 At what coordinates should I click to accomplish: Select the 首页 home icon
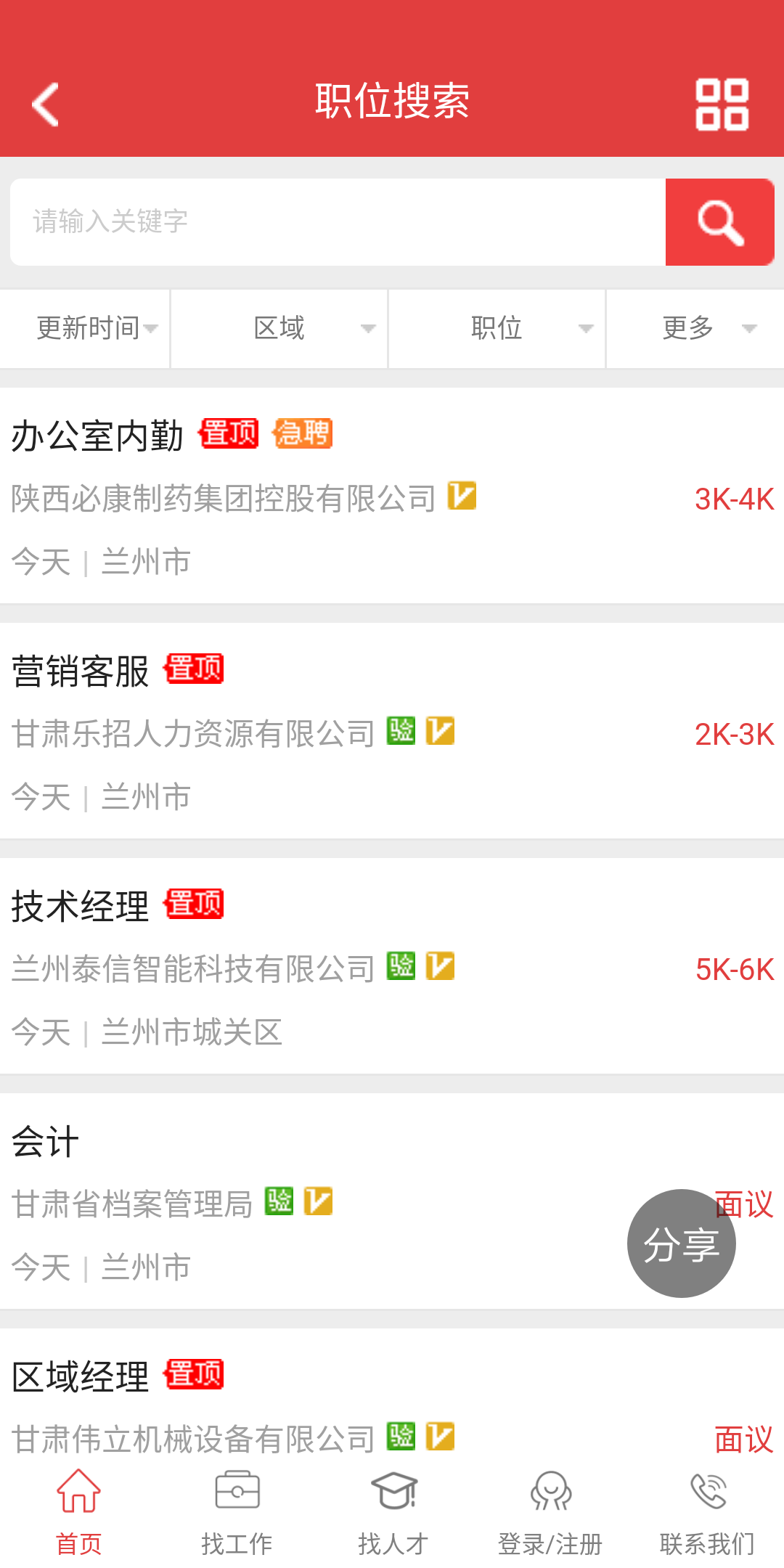(78, 1495)
